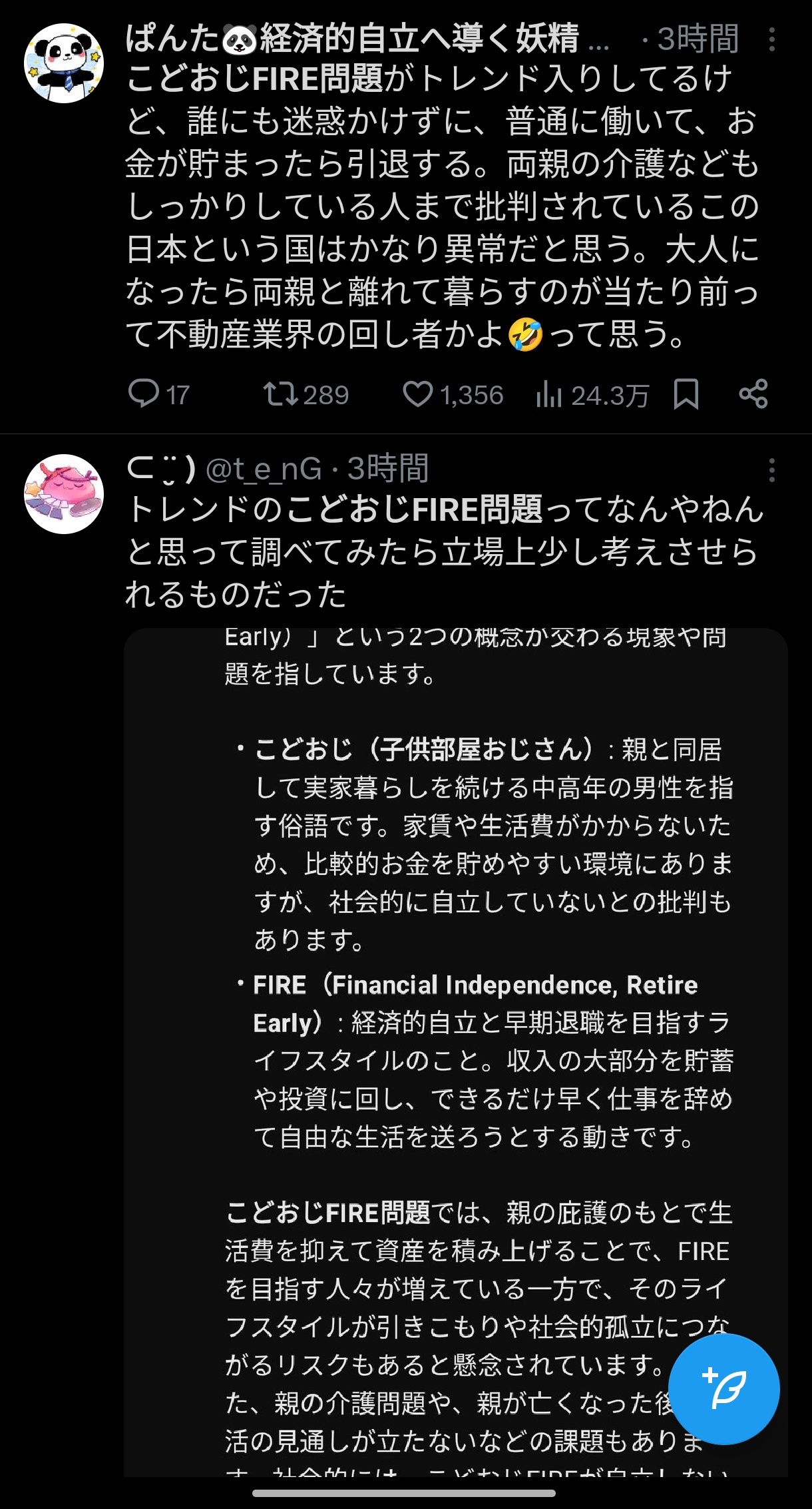The image size is (812, 1509).
Task: Open overflow menu on @t_e_nG's post
Action: (771, 470)
